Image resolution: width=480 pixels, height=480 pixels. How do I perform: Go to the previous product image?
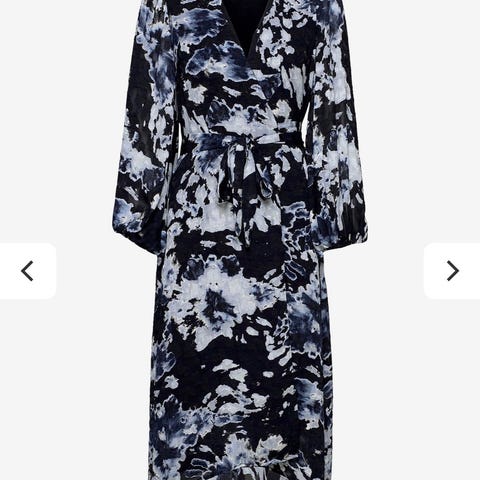[28, 271]
